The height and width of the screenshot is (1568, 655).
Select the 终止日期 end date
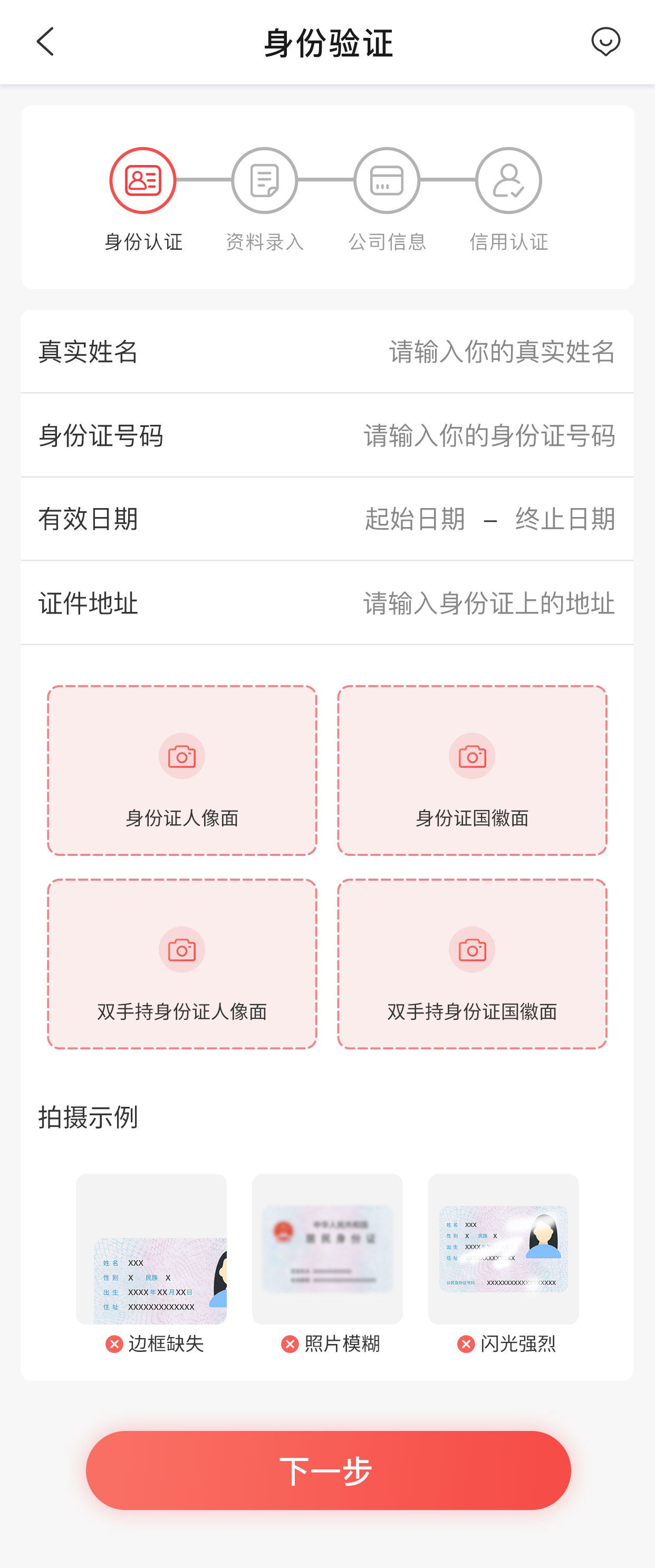point(565,519)
